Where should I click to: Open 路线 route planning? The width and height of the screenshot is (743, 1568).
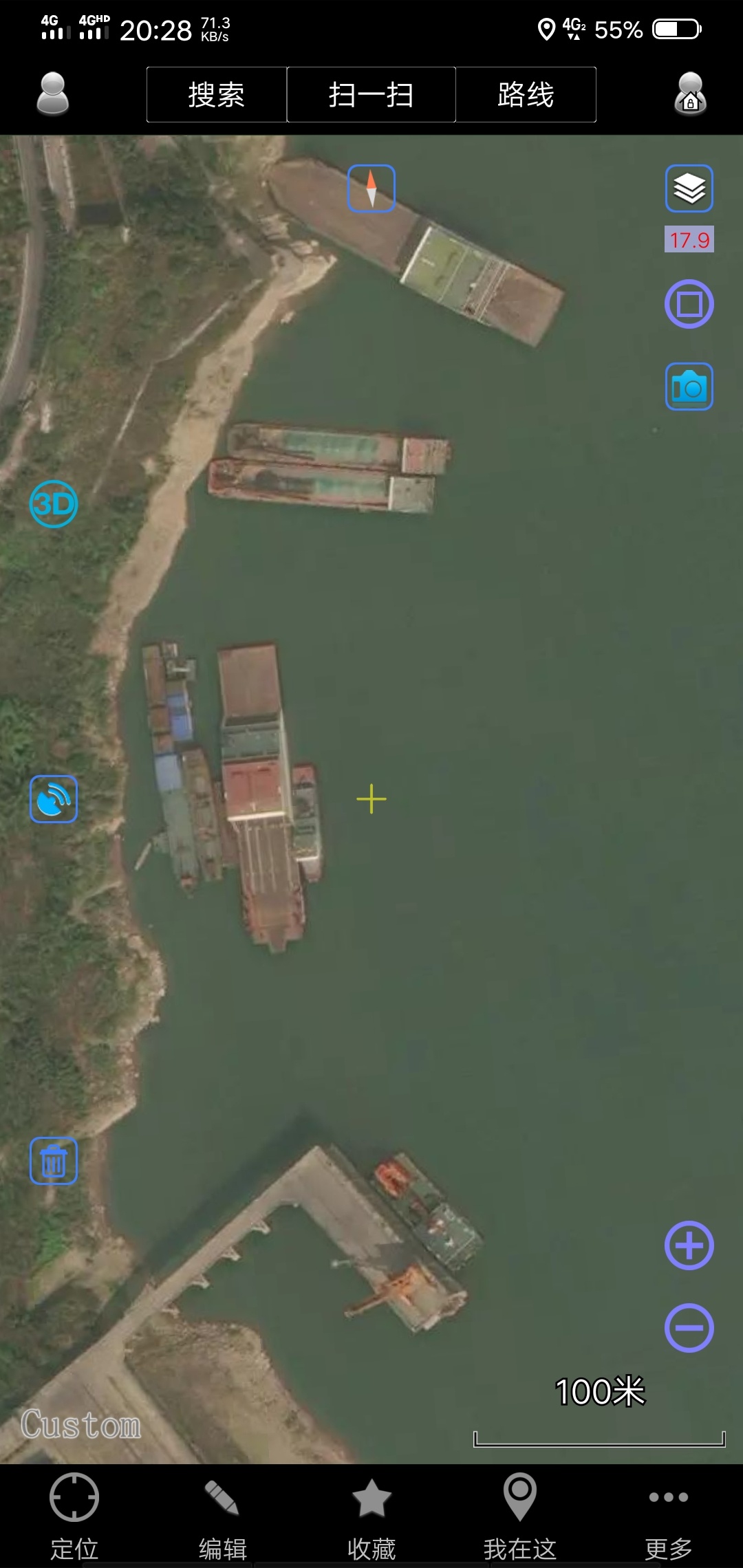coord(526,95)
